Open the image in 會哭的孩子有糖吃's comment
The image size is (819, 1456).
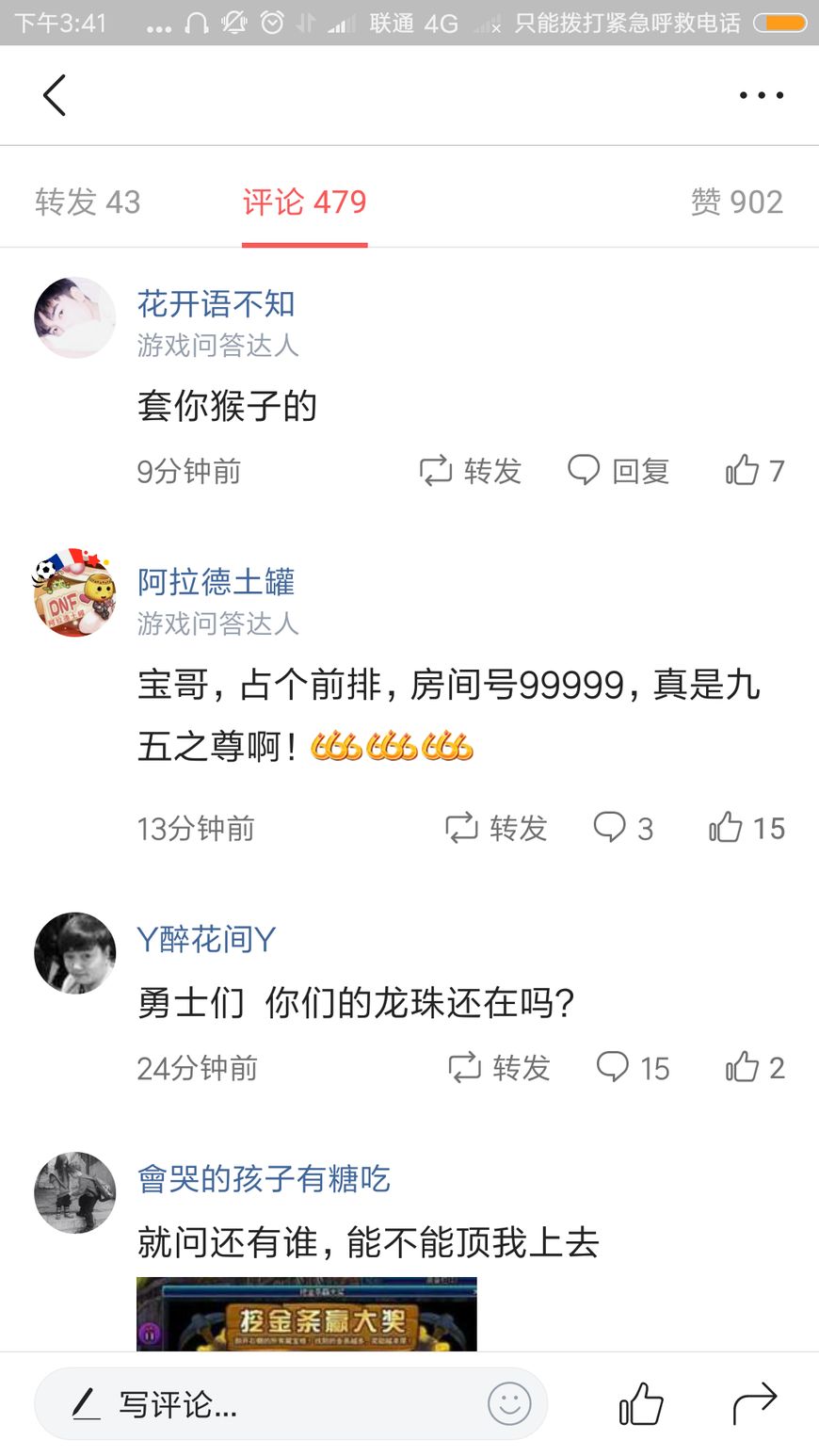306,1314
